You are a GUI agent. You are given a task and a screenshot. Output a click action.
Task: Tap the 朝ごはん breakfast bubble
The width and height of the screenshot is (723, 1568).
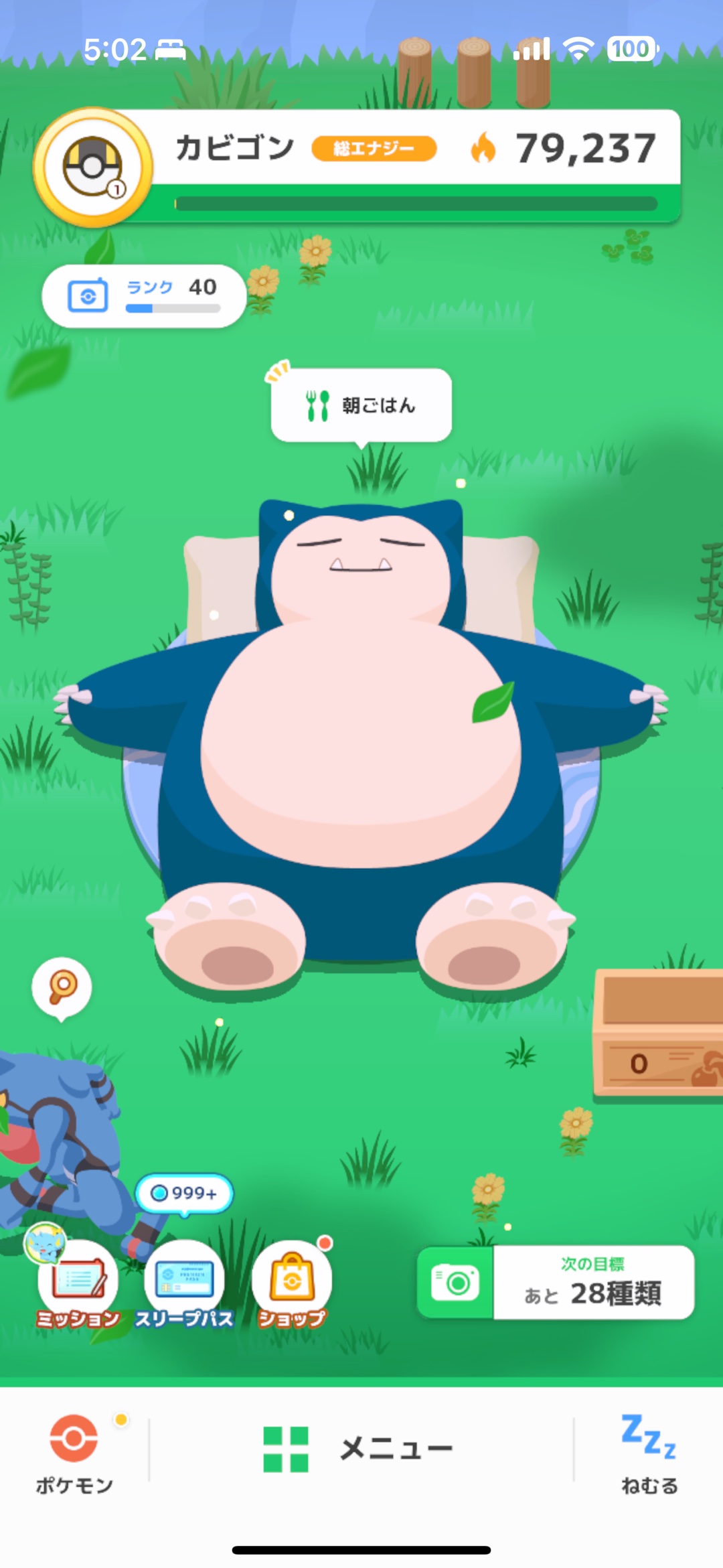click(361, 405)
